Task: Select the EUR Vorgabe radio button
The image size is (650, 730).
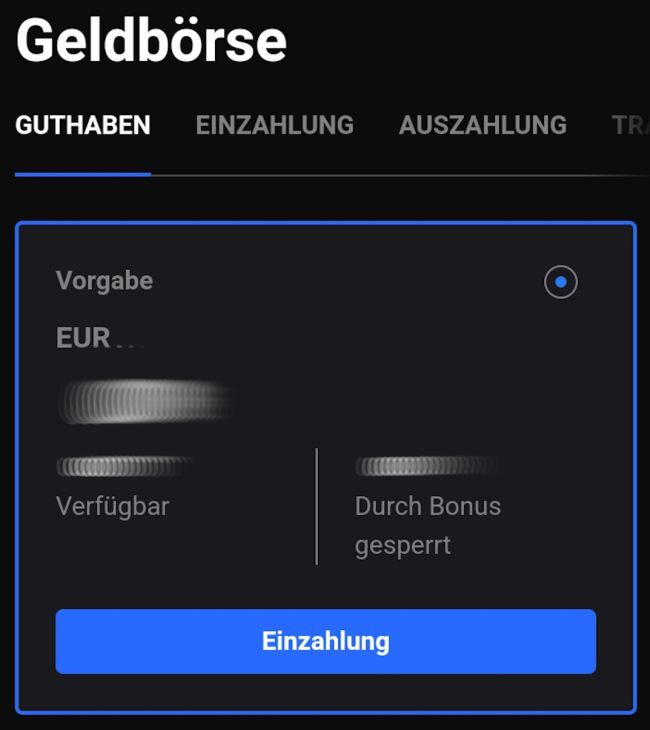Action: (x=560, y=282)
